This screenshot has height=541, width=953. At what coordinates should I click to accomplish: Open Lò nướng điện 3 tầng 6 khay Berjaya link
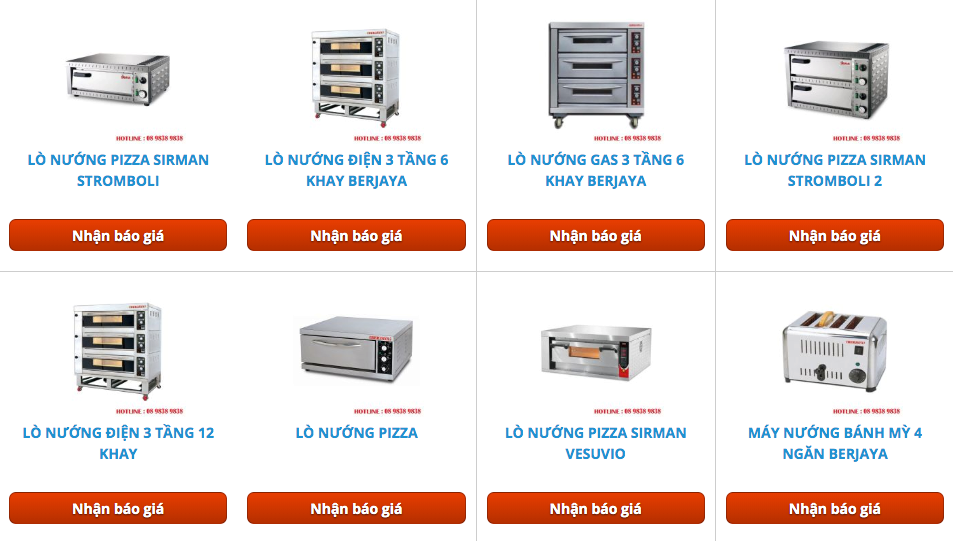pyautogui.click(x=356, y=170)
